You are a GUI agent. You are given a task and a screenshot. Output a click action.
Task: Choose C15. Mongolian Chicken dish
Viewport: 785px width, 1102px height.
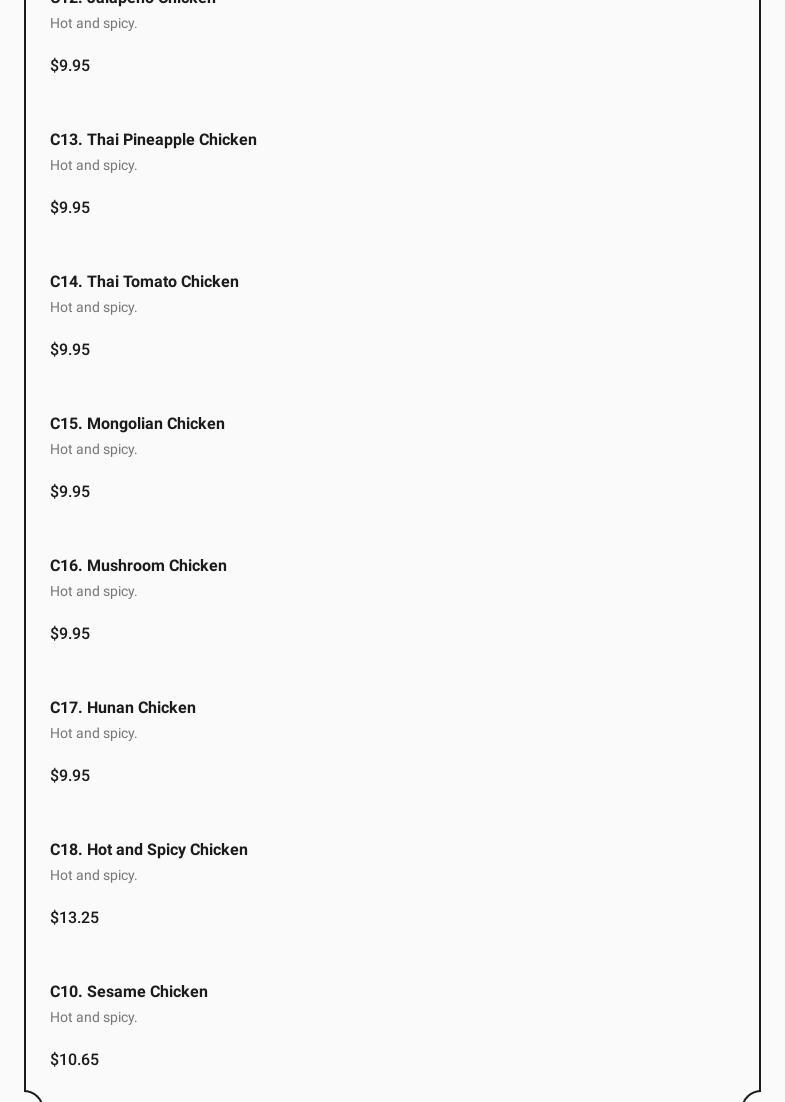pyautogui.click(x=137, y=424)
